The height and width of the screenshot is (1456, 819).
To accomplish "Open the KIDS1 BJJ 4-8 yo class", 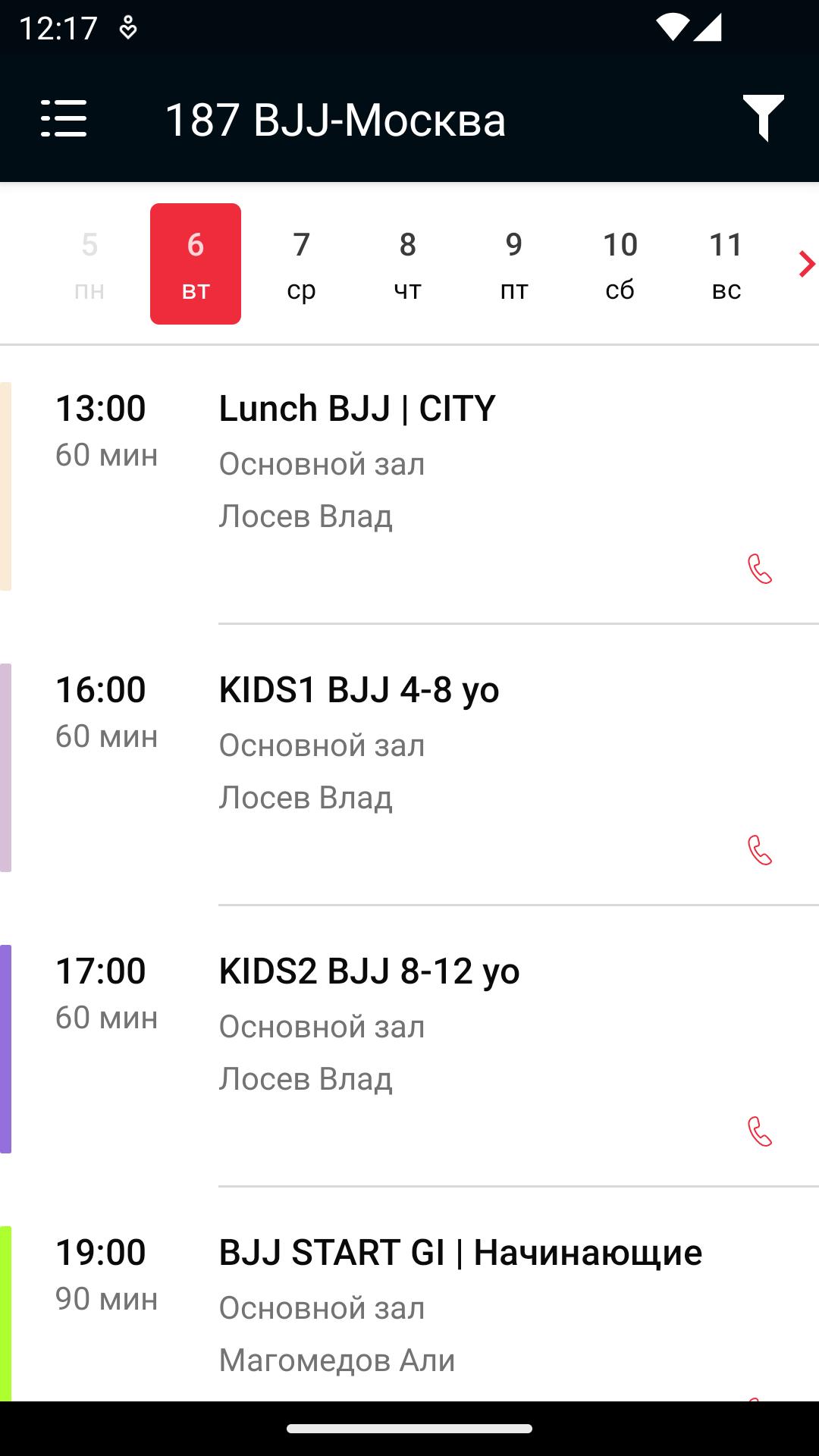I will pos(409,767).
